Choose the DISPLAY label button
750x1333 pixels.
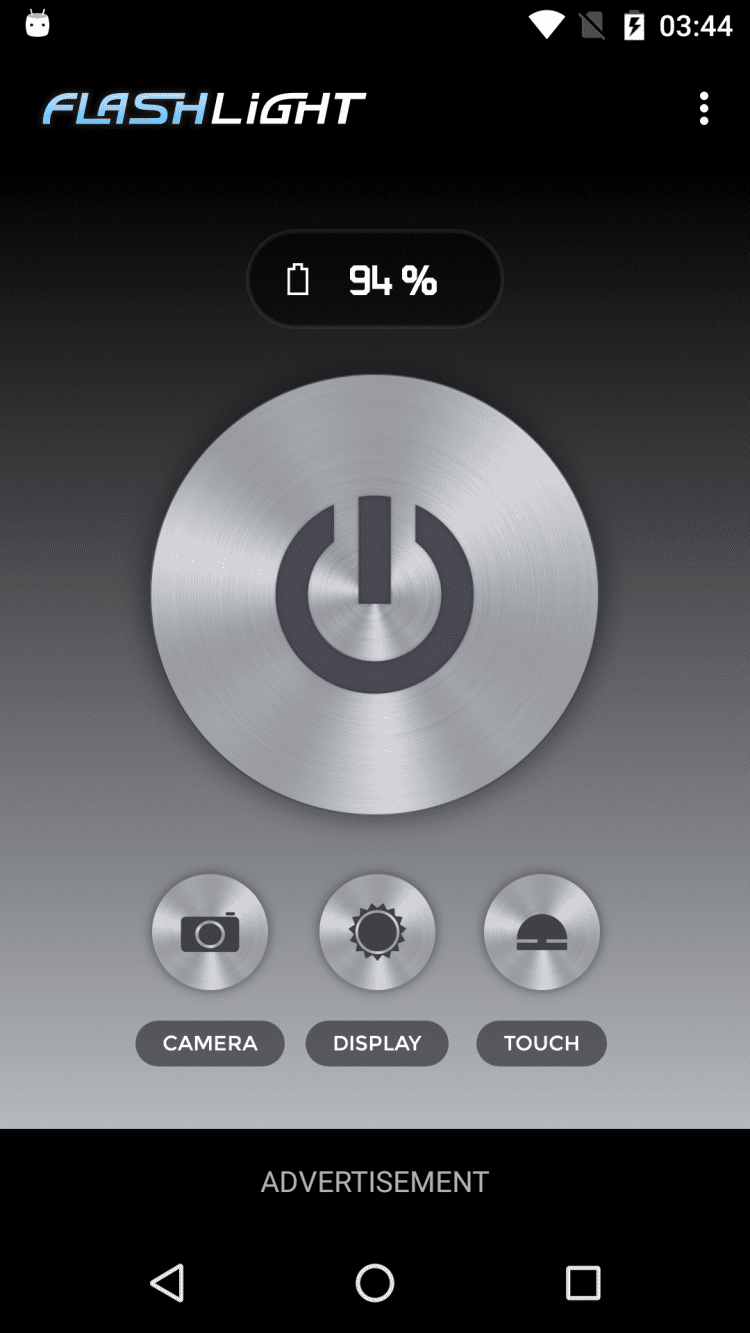click(x=377, y=1043)
